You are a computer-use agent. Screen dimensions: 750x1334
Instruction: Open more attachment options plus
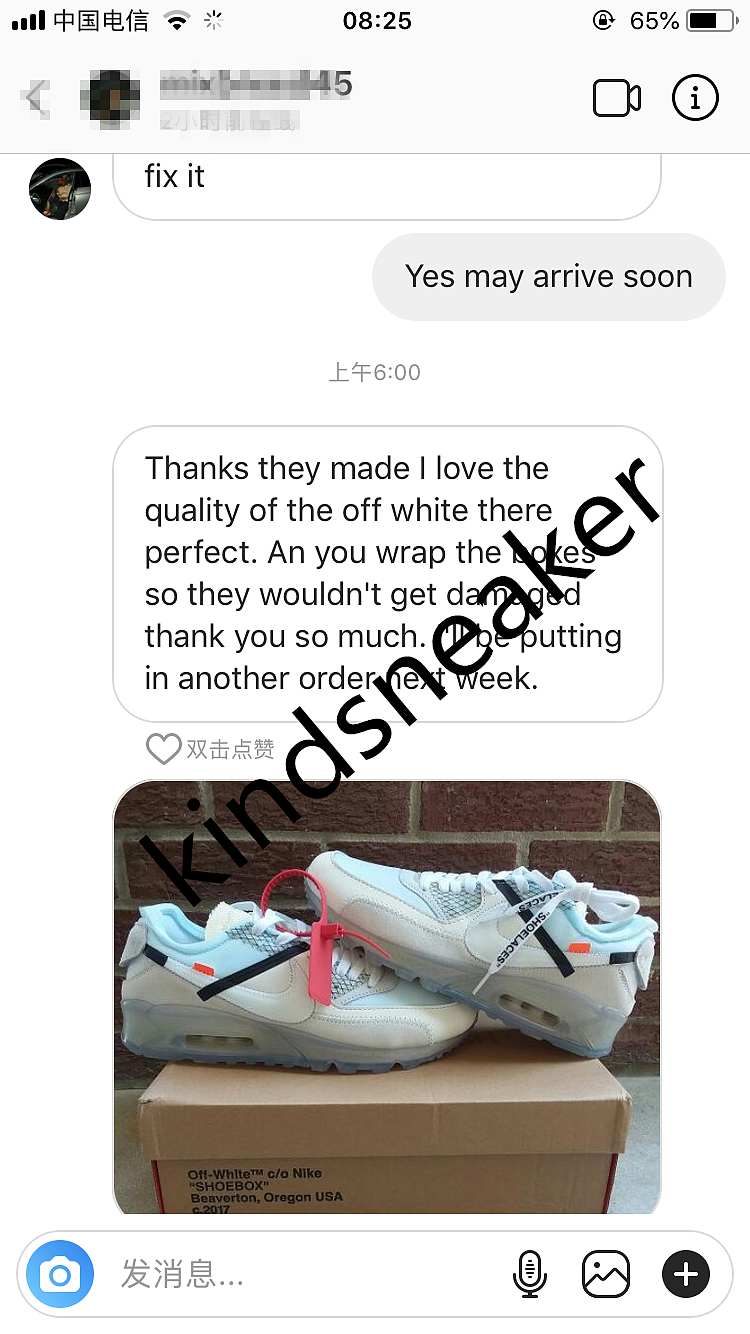pos(686,1274)
